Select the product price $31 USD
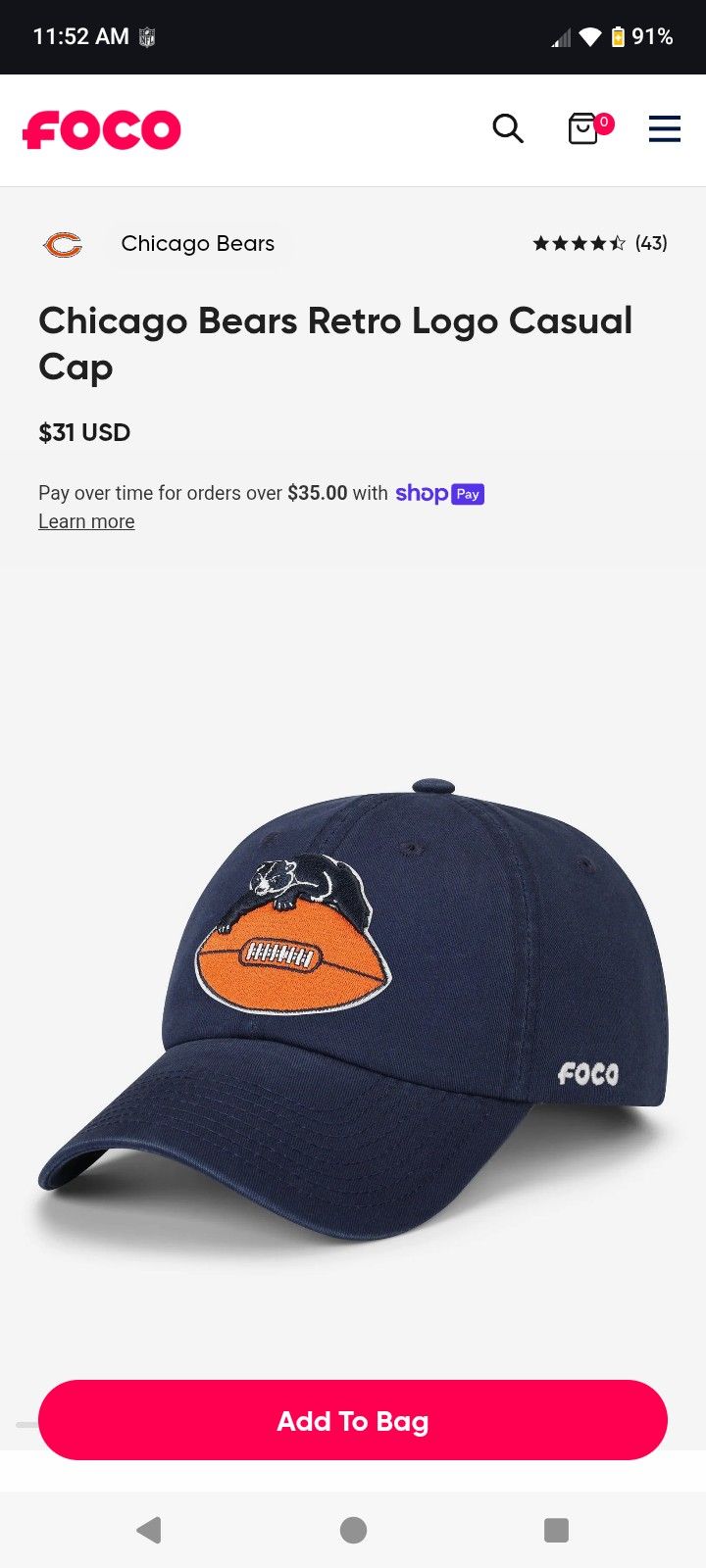The image size is (706, 1568). pyautogui.click(x=84, y=432)
